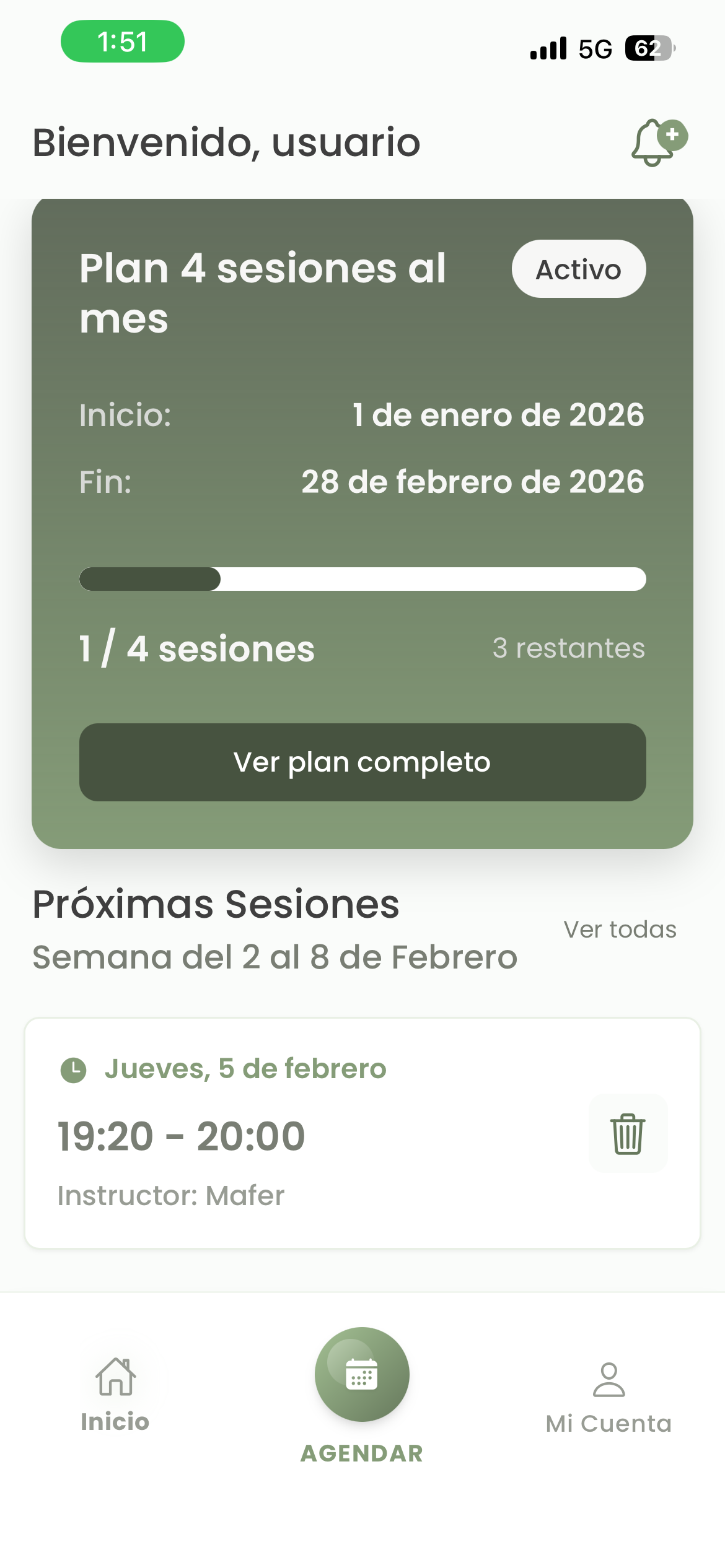
Task: Tap the Activo status badge
Action: click(578, 269)
